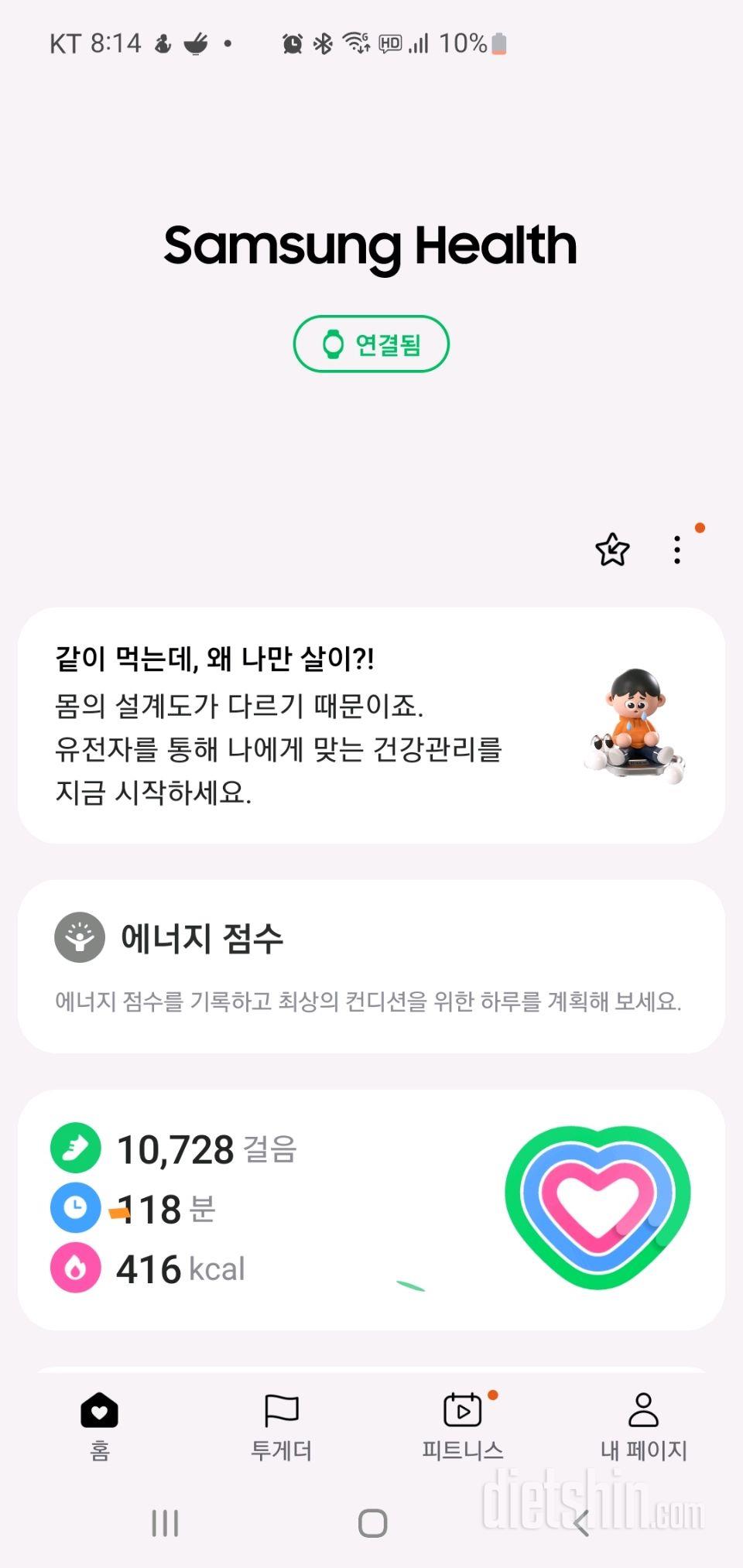
Task: Select the 홈 tab
Action: [x=100, y=1426]
